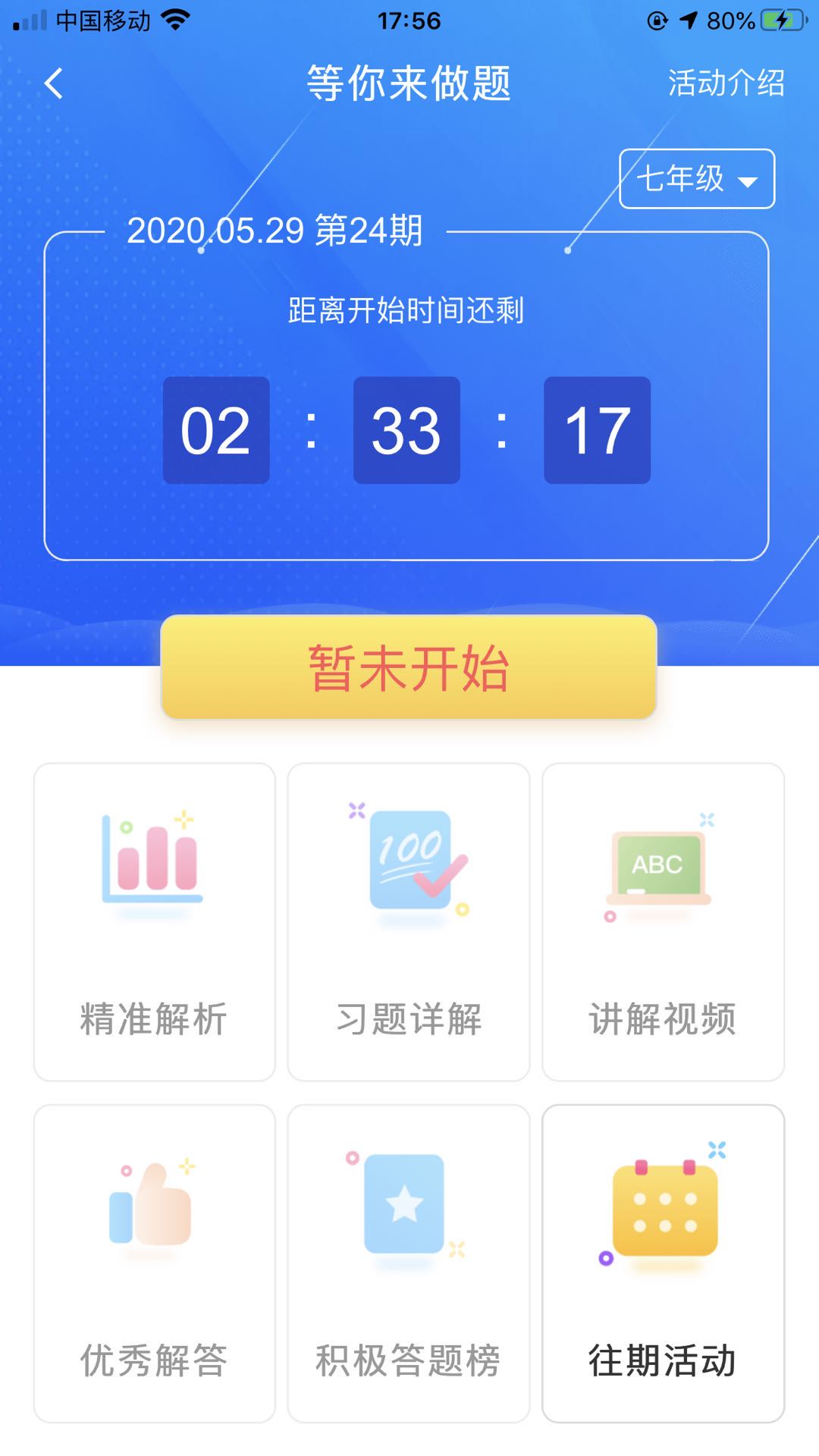Open the 活动介绍 menu item

click(726, 85)
